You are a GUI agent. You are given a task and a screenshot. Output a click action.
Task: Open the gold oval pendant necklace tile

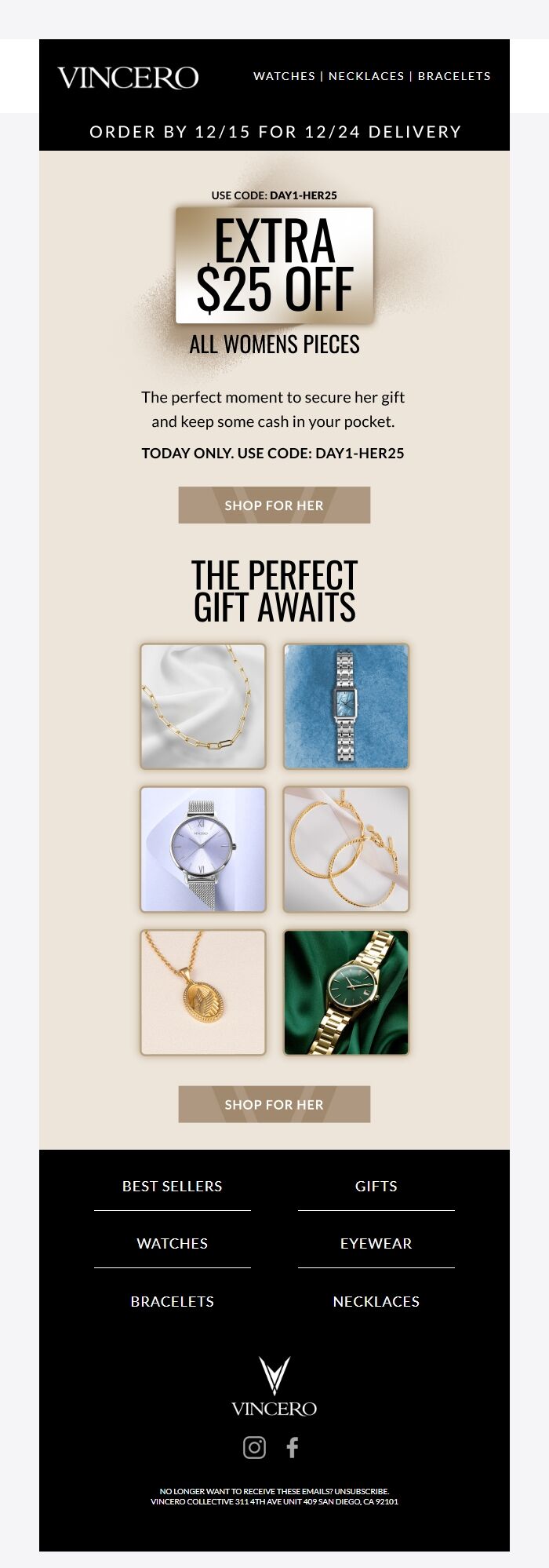[203, 992]
